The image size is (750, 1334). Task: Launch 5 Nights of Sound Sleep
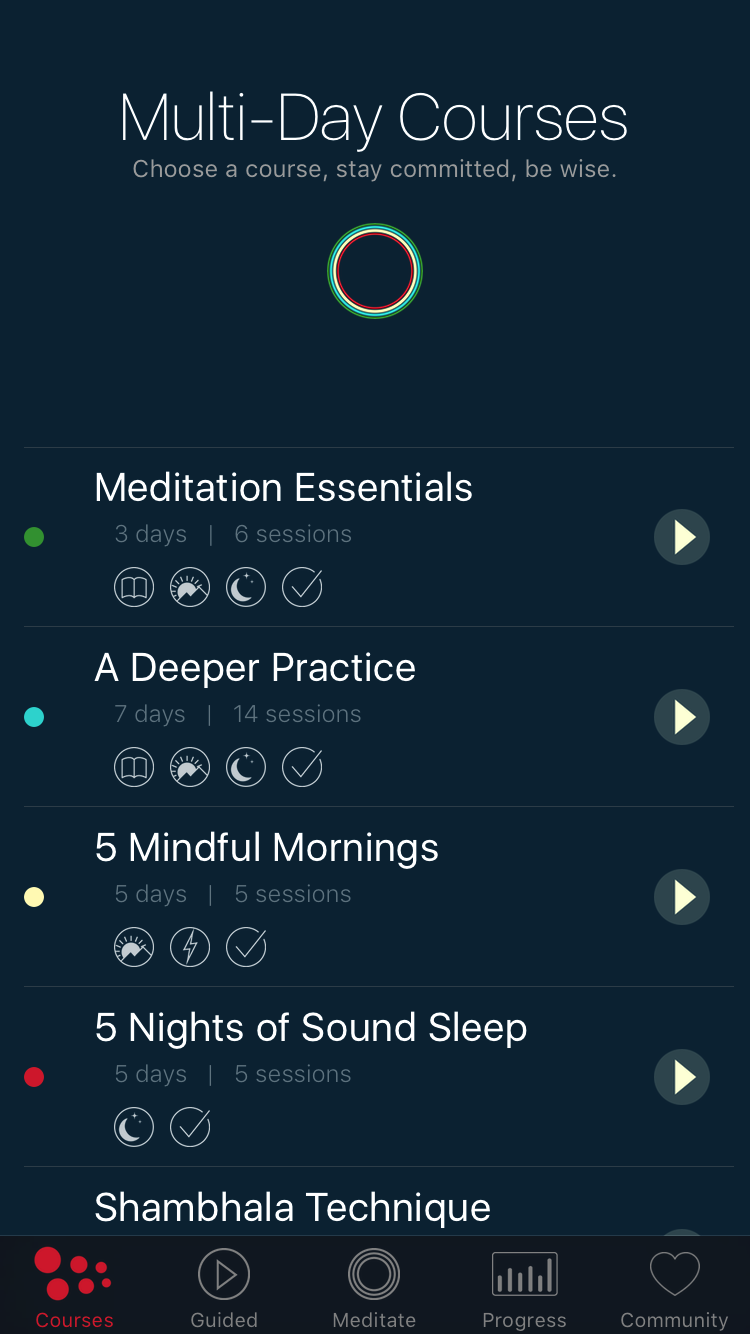(x=682, y=1077)
